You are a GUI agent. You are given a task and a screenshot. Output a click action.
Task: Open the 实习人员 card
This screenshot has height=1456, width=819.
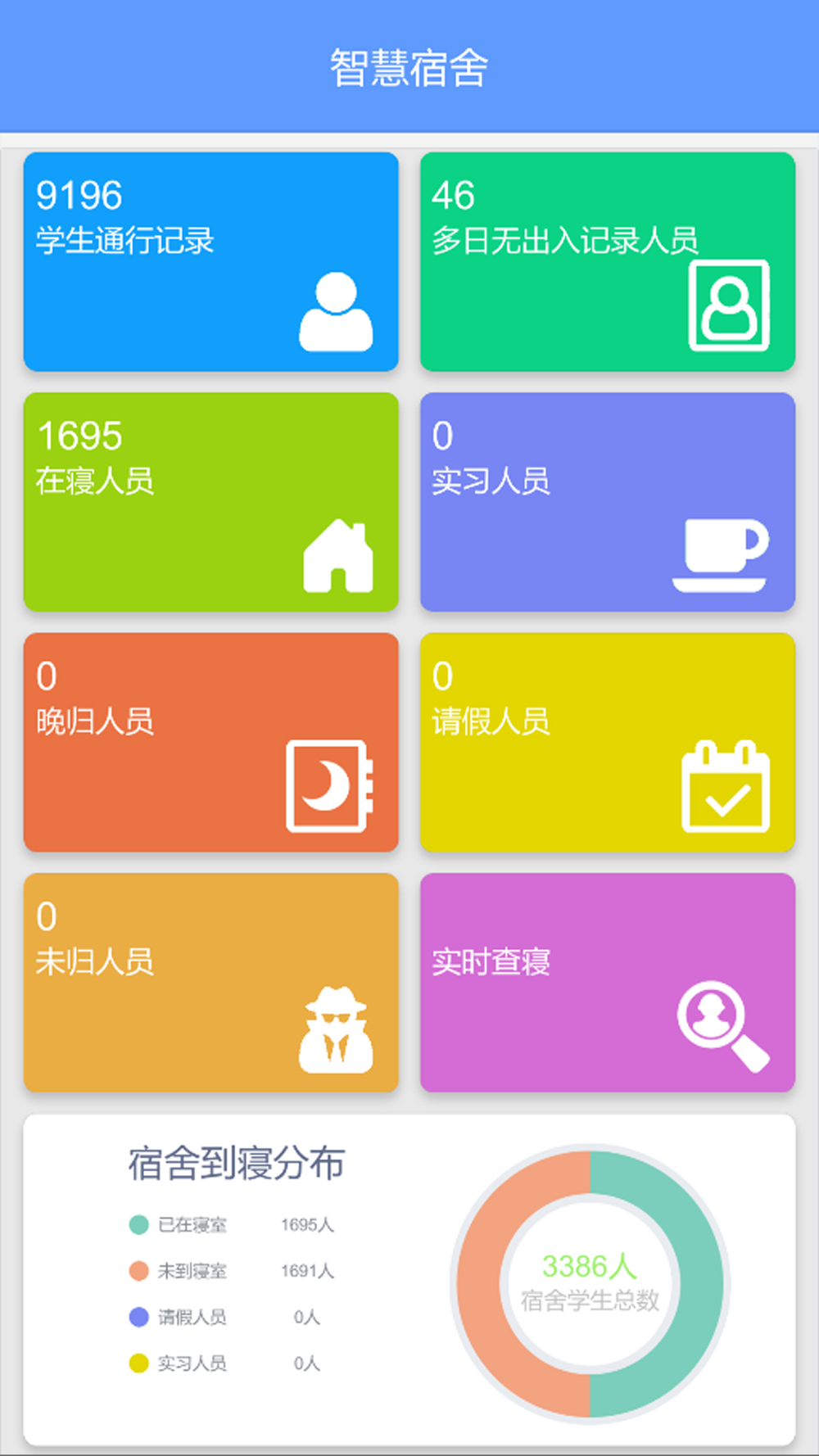(x=608, y=502)
